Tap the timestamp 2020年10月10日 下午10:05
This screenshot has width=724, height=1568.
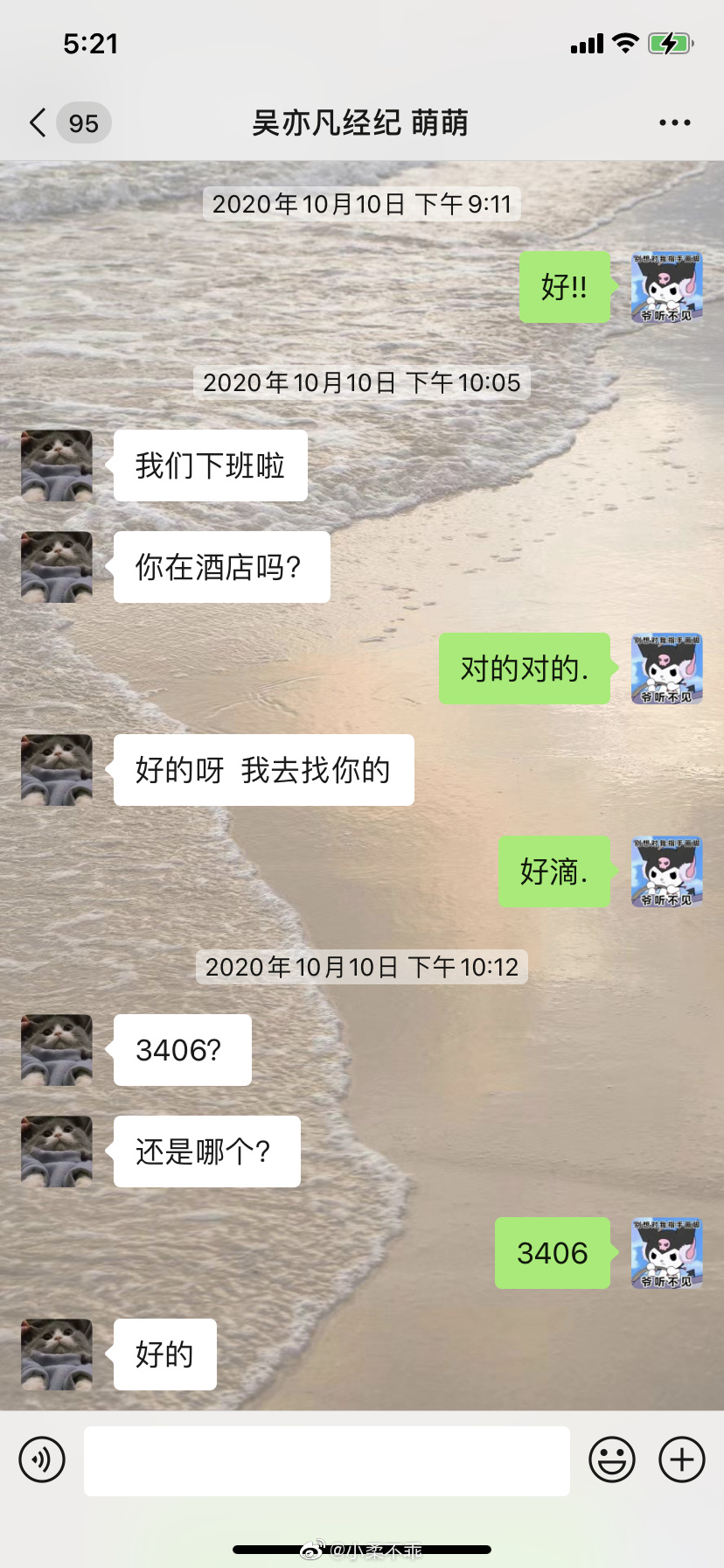pyautogui.click(x=361, y=382)
